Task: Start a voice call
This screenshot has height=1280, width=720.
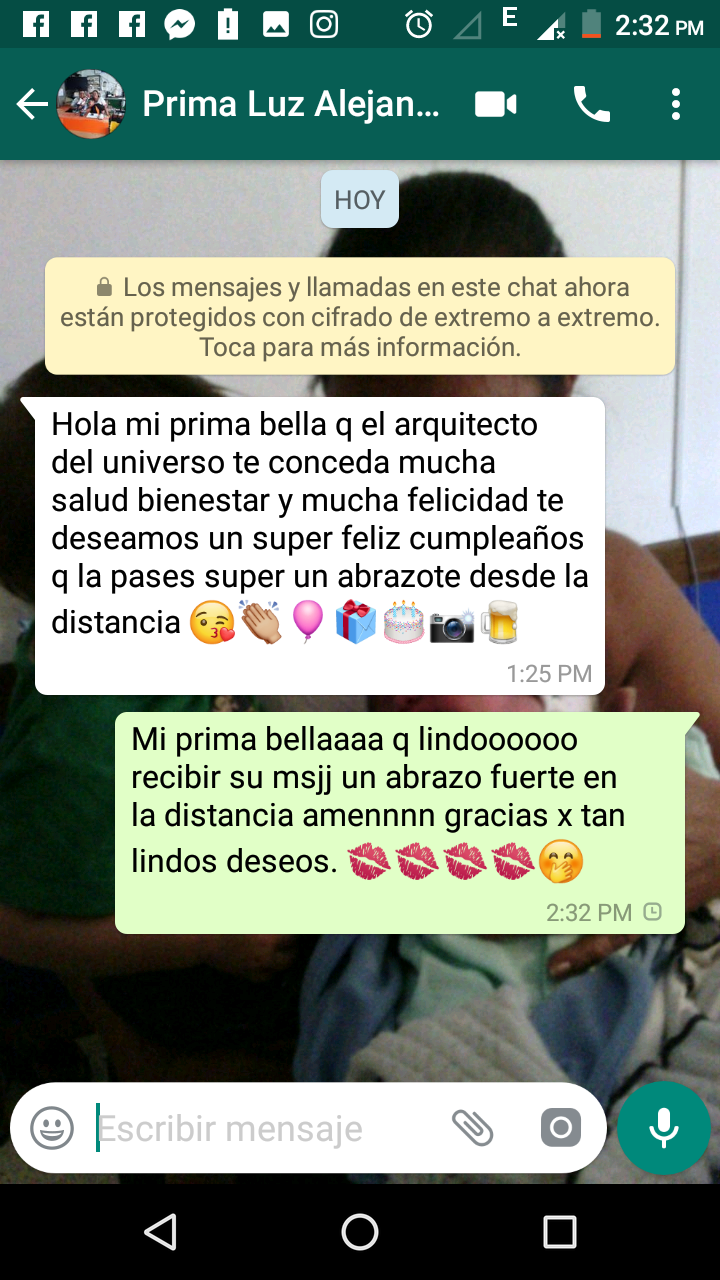Action: pyautogui.click(x=591, y=104)
